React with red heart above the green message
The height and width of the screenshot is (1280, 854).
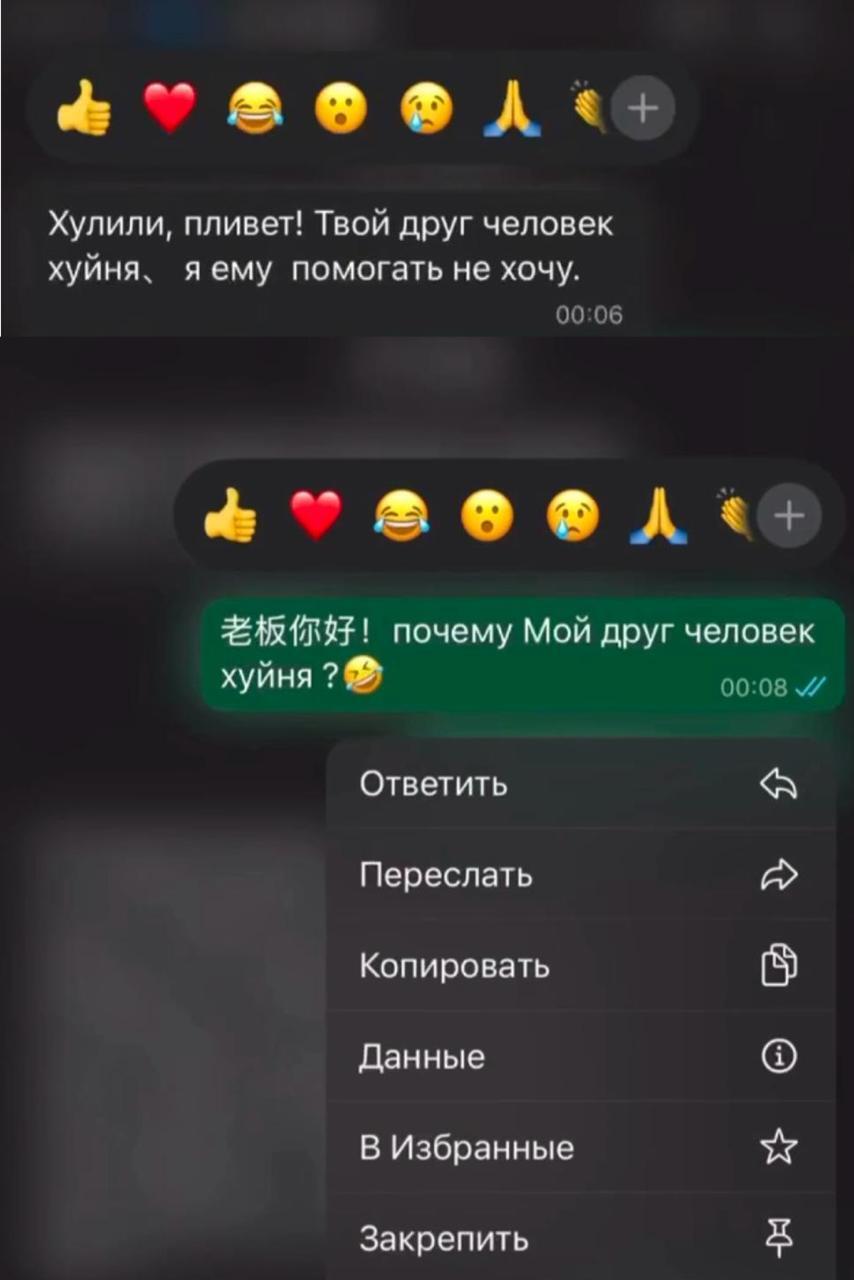pyautogui.click(x=315, y=517)
